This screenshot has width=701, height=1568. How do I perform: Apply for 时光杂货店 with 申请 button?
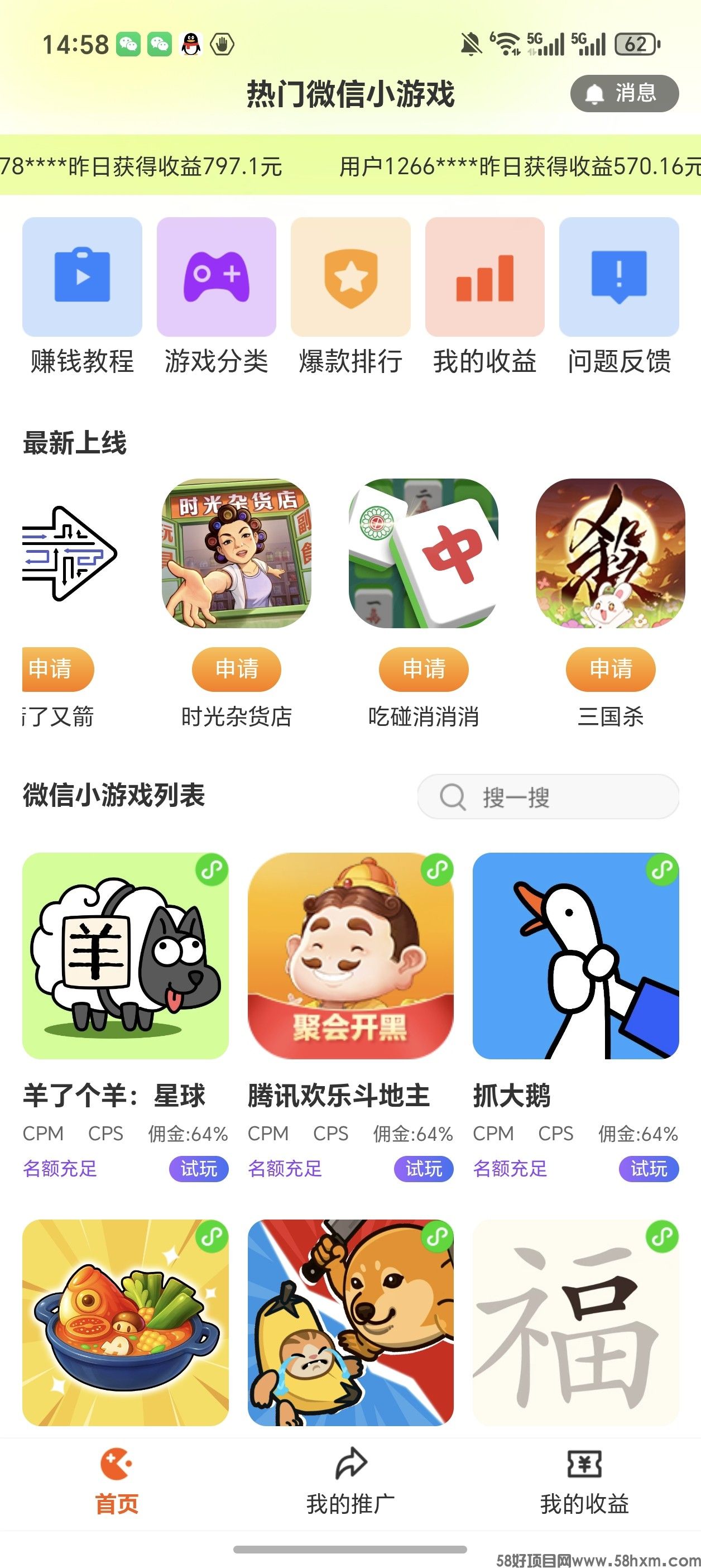pyautogui.click(x=236, y=670)
